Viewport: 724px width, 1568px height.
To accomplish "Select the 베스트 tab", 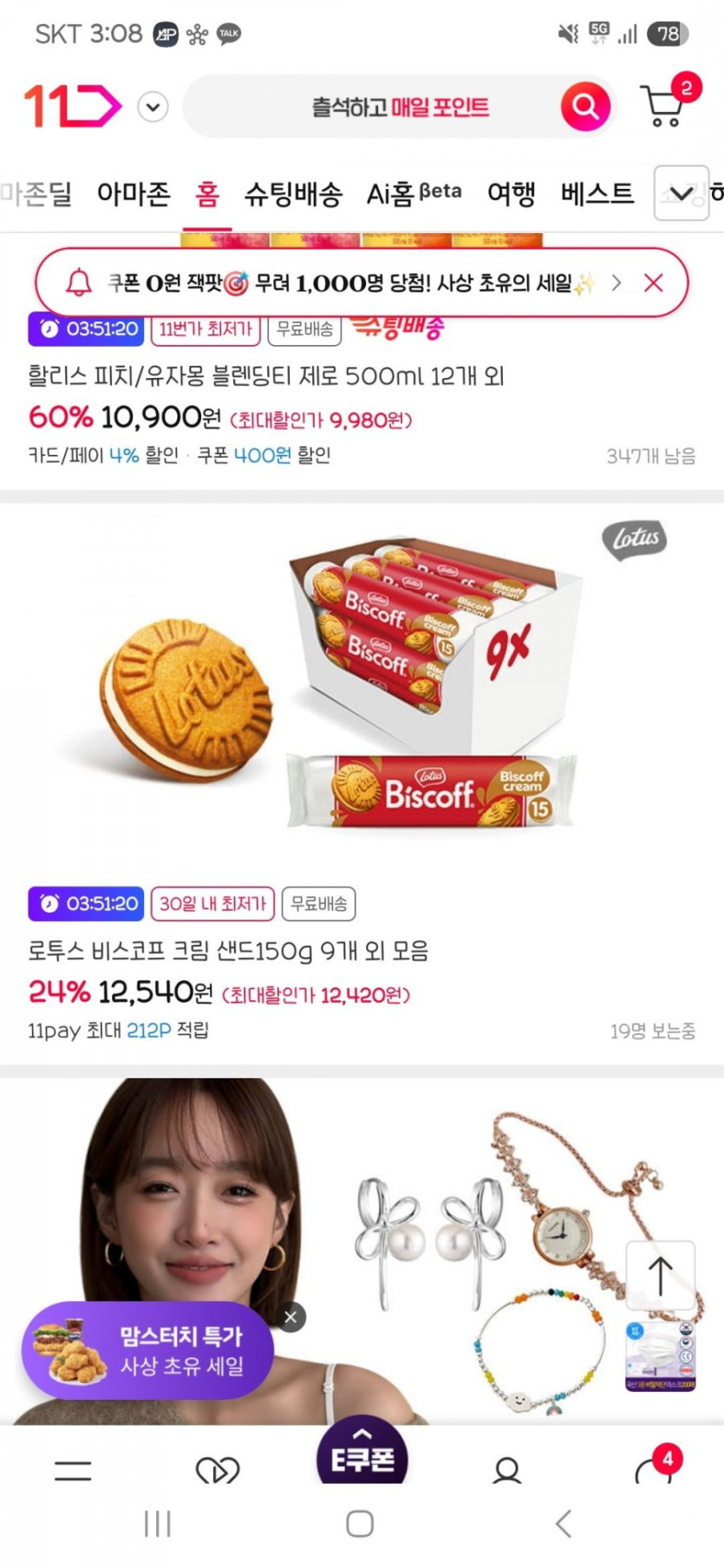I will tap(597, 193).
